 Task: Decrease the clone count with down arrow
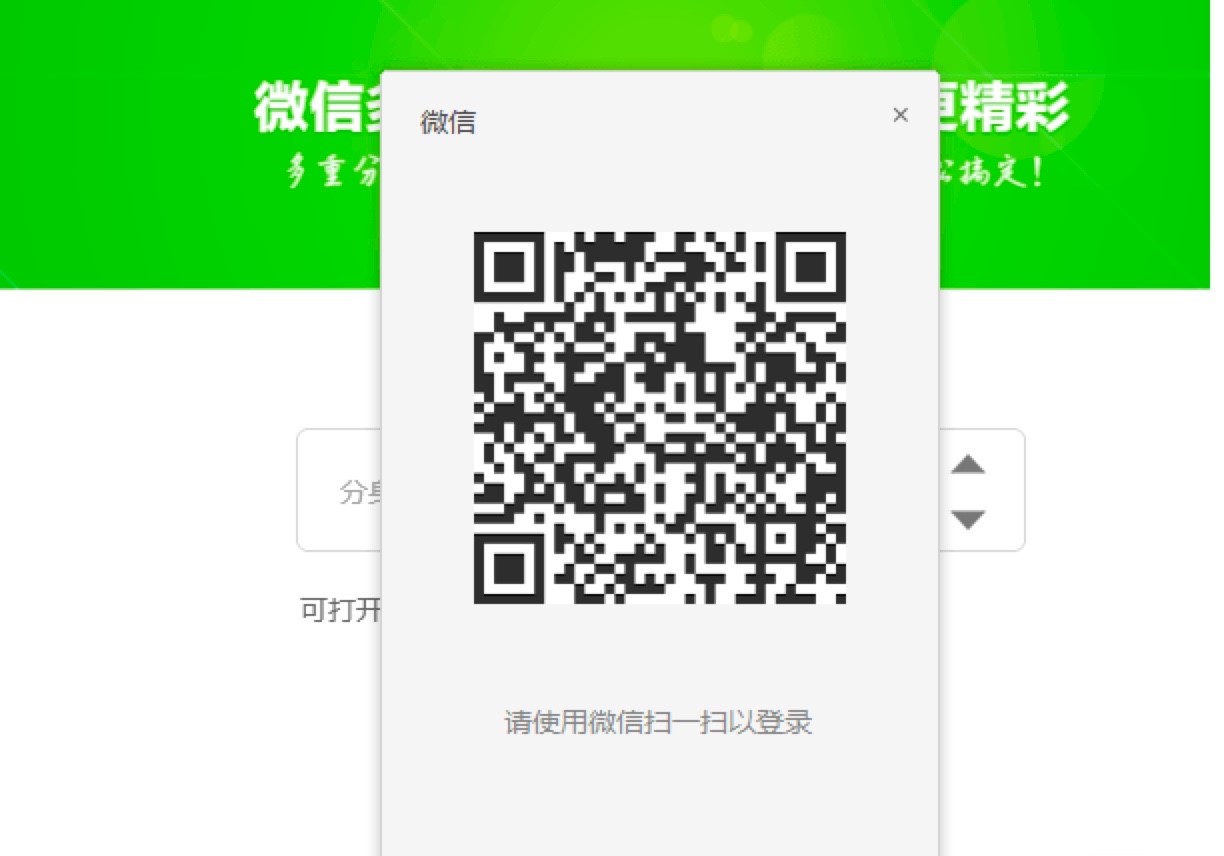point(967,519)
